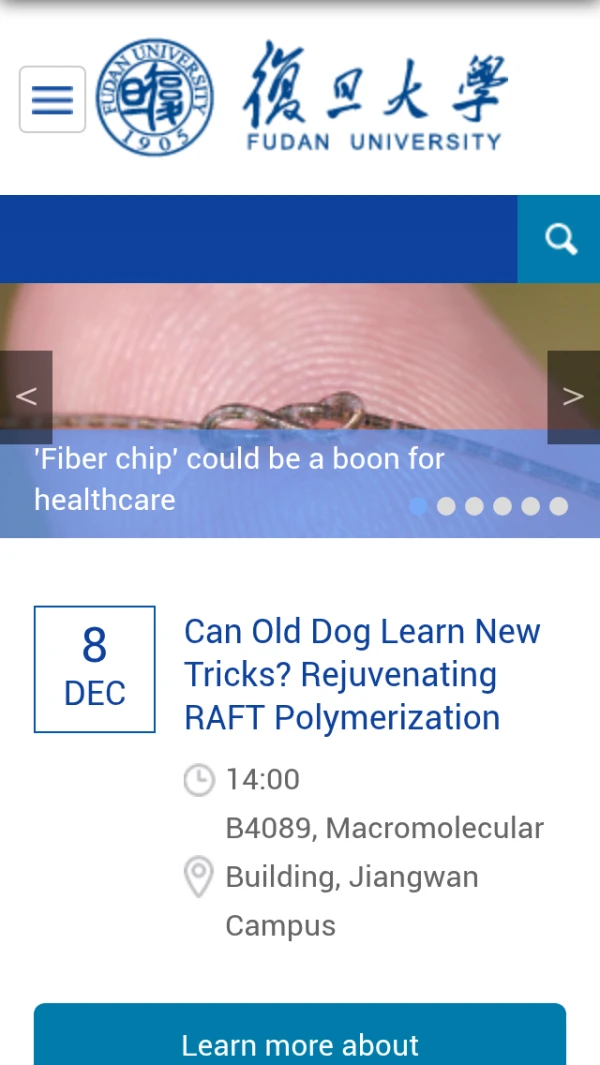Show the previous carousel slide
This screenshot has height=1065, width=600.
(26, 396)
